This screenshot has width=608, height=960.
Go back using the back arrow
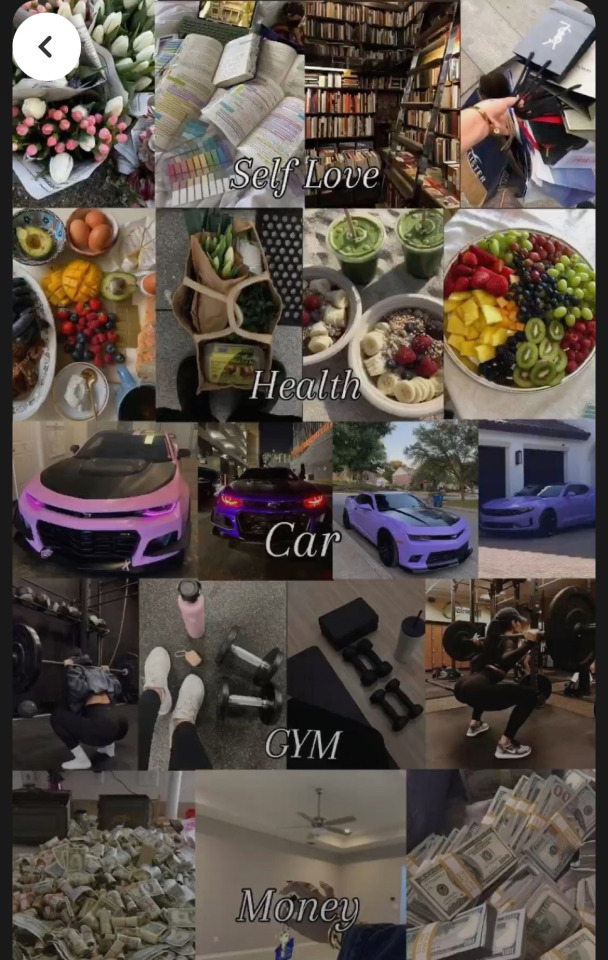coord(46,47)
